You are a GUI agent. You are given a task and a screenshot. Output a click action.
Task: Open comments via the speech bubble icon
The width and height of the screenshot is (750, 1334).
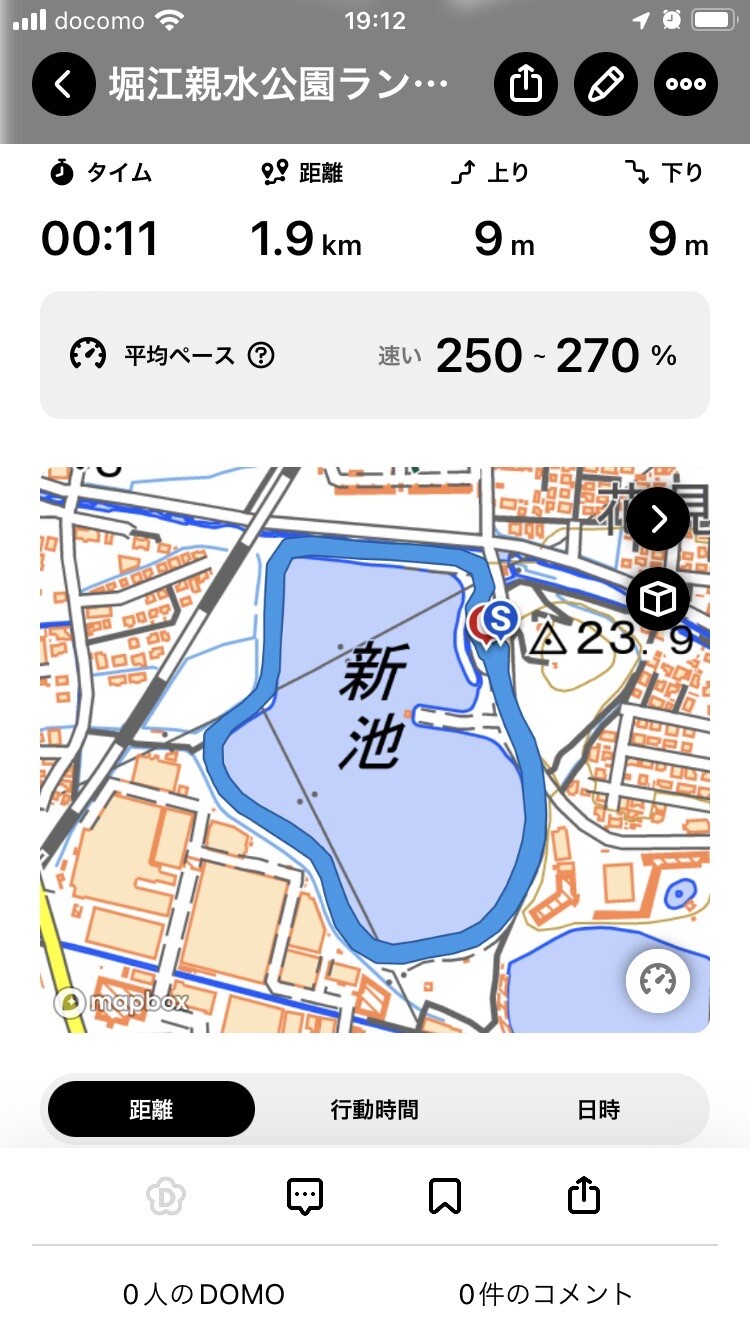[x=305, y=1195]
